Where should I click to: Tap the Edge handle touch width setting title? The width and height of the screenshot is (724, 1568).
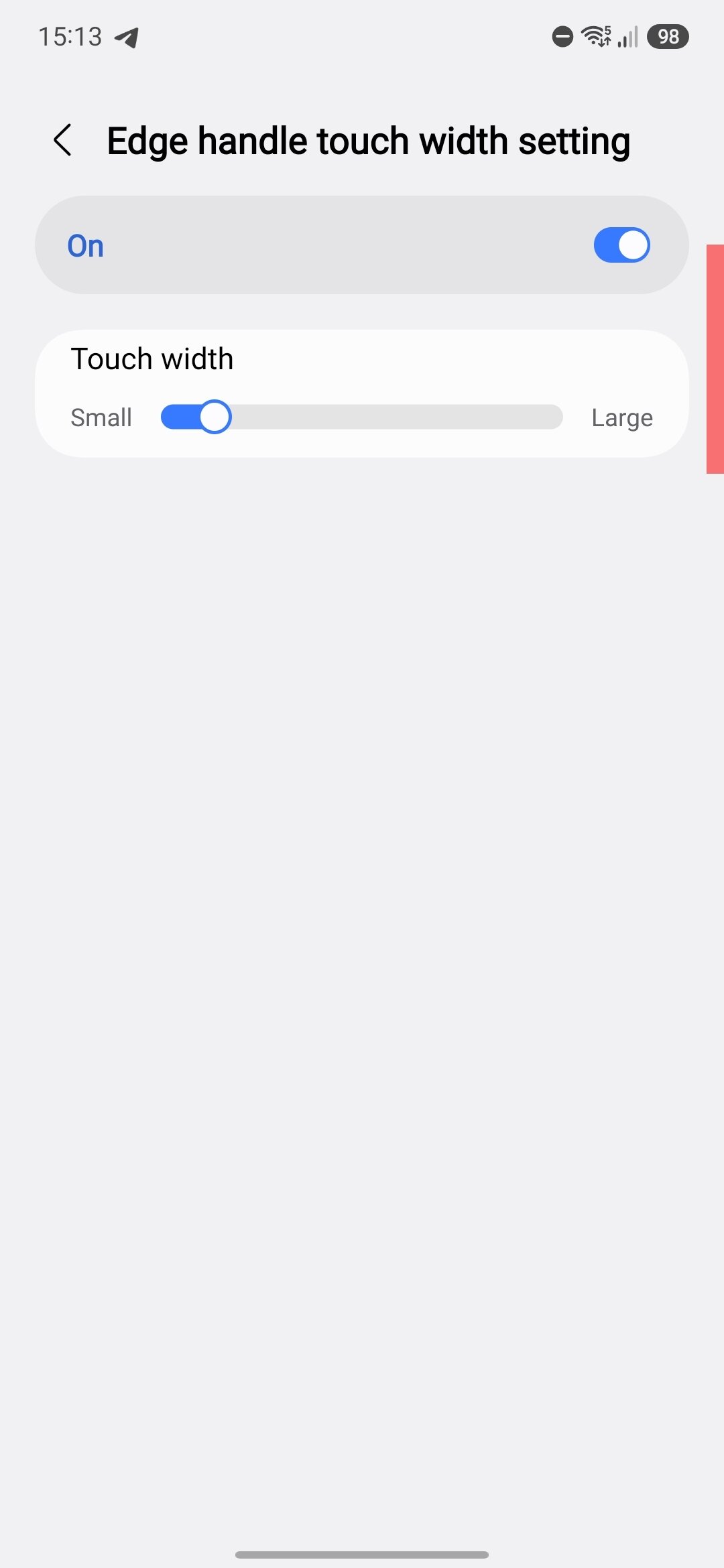pyautogui.click(x=368, y=140)
